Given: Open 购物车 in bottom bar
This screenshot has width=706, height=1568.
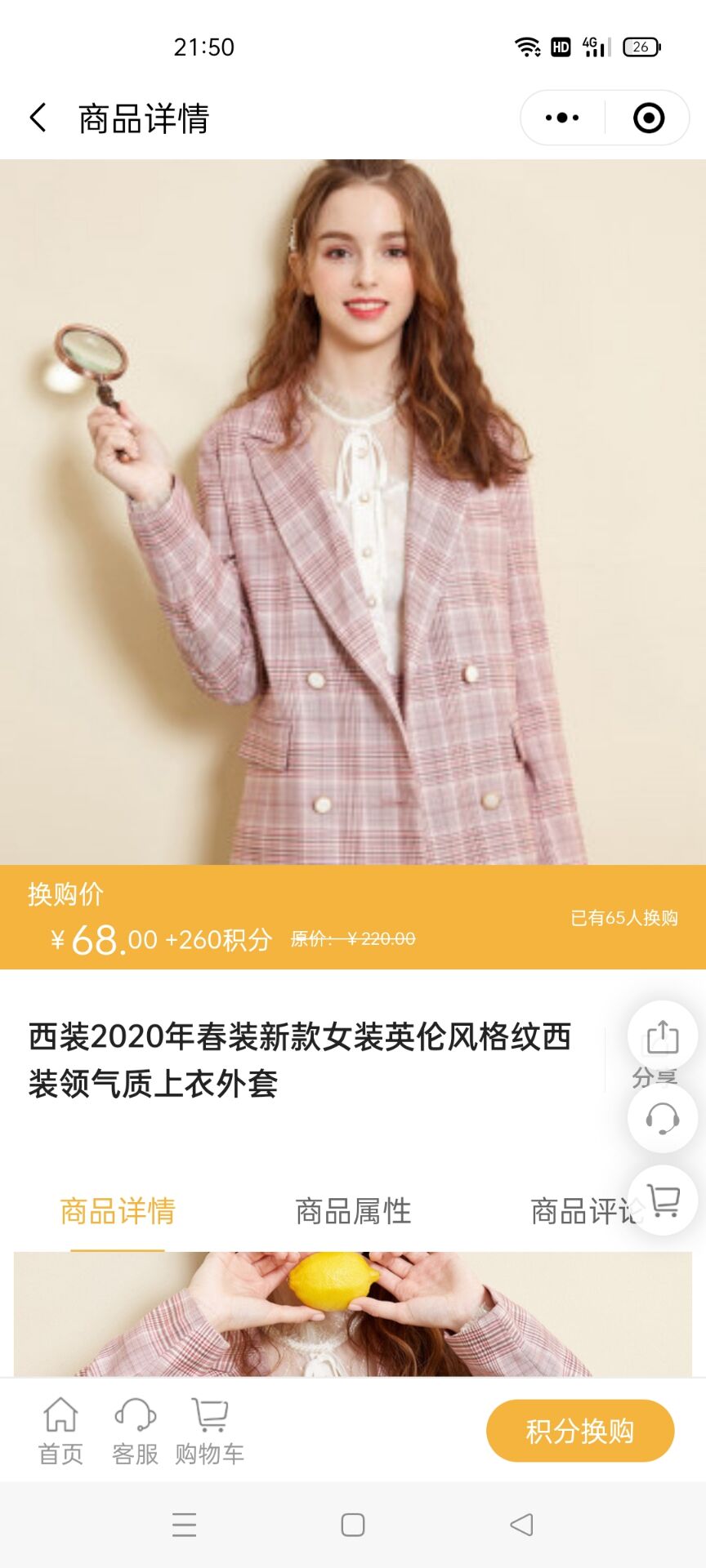Looking at the screenshot, I should [209, 1431].
